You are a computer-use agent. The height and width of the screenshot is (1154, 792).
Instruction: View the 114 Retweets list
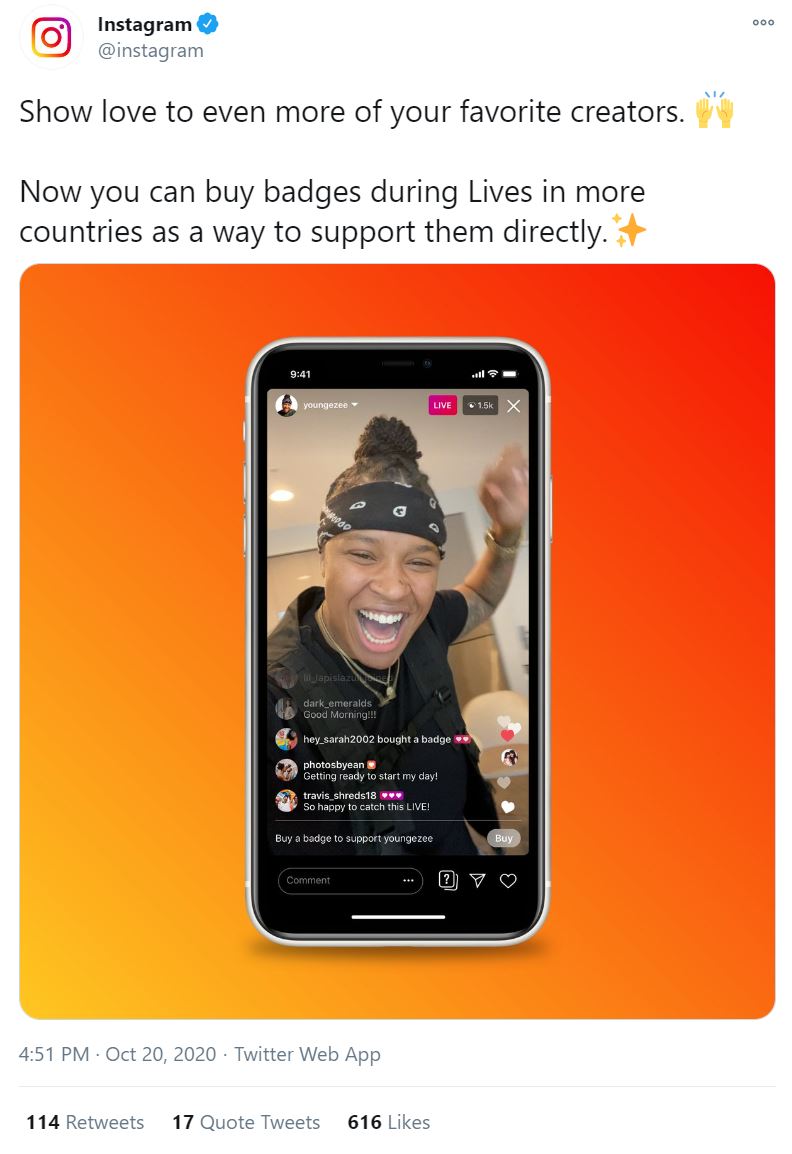(85, 1122)
